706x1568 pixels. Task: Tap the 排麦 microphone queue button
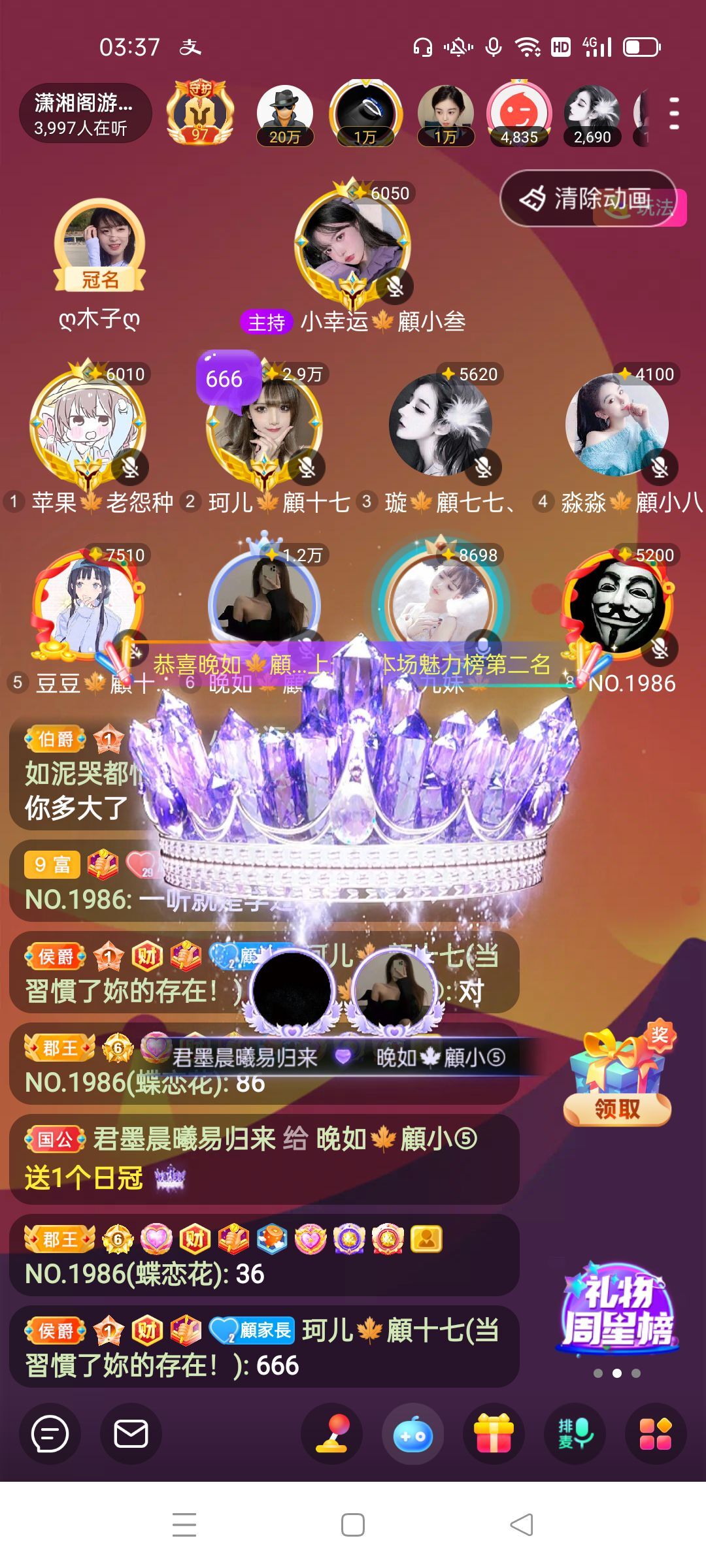coord(575,1434)
